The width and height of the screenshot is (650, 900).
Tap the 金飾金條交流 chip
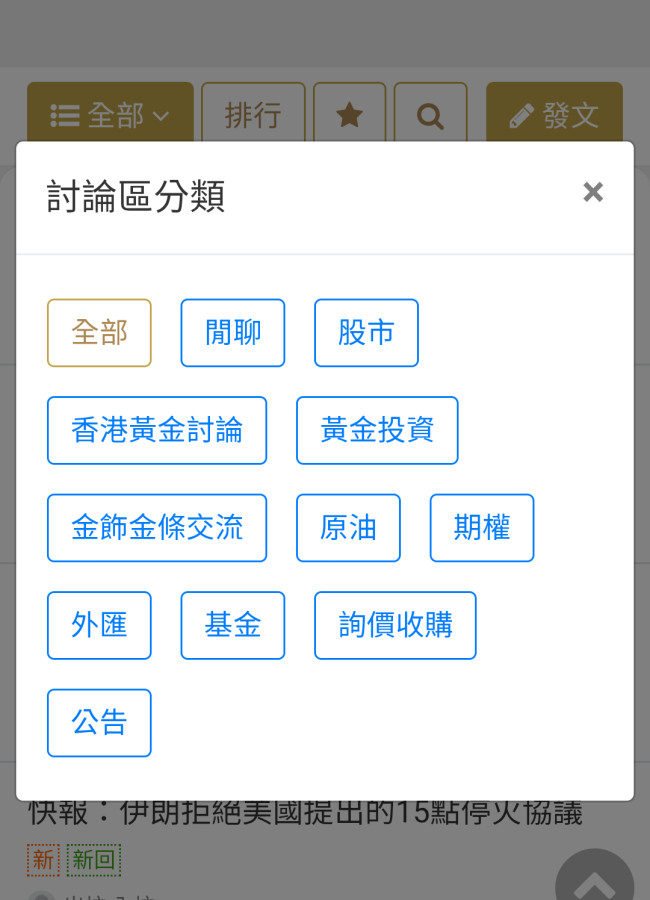157,528
